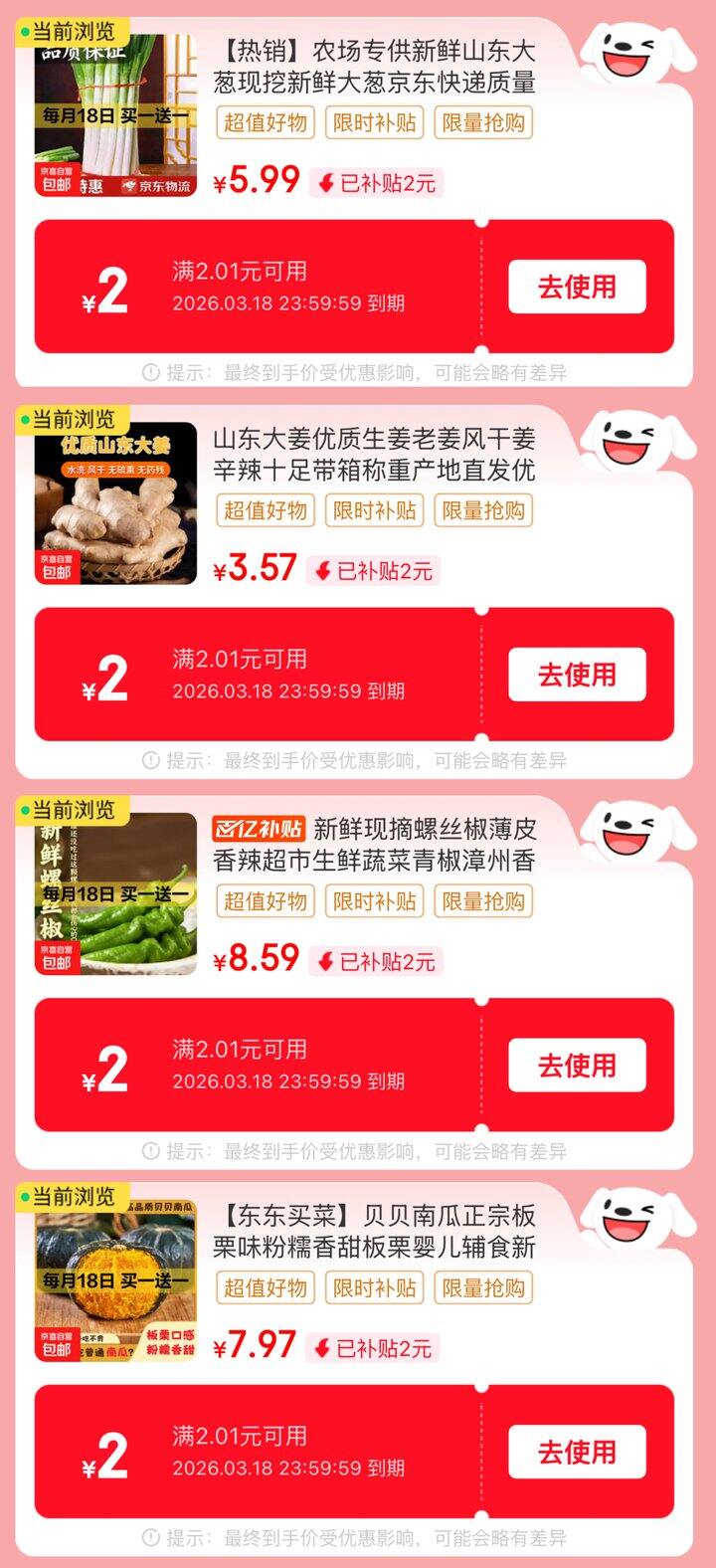
Task: Use the coupon for 山东大姜
Action: click(x=577, y=676)
